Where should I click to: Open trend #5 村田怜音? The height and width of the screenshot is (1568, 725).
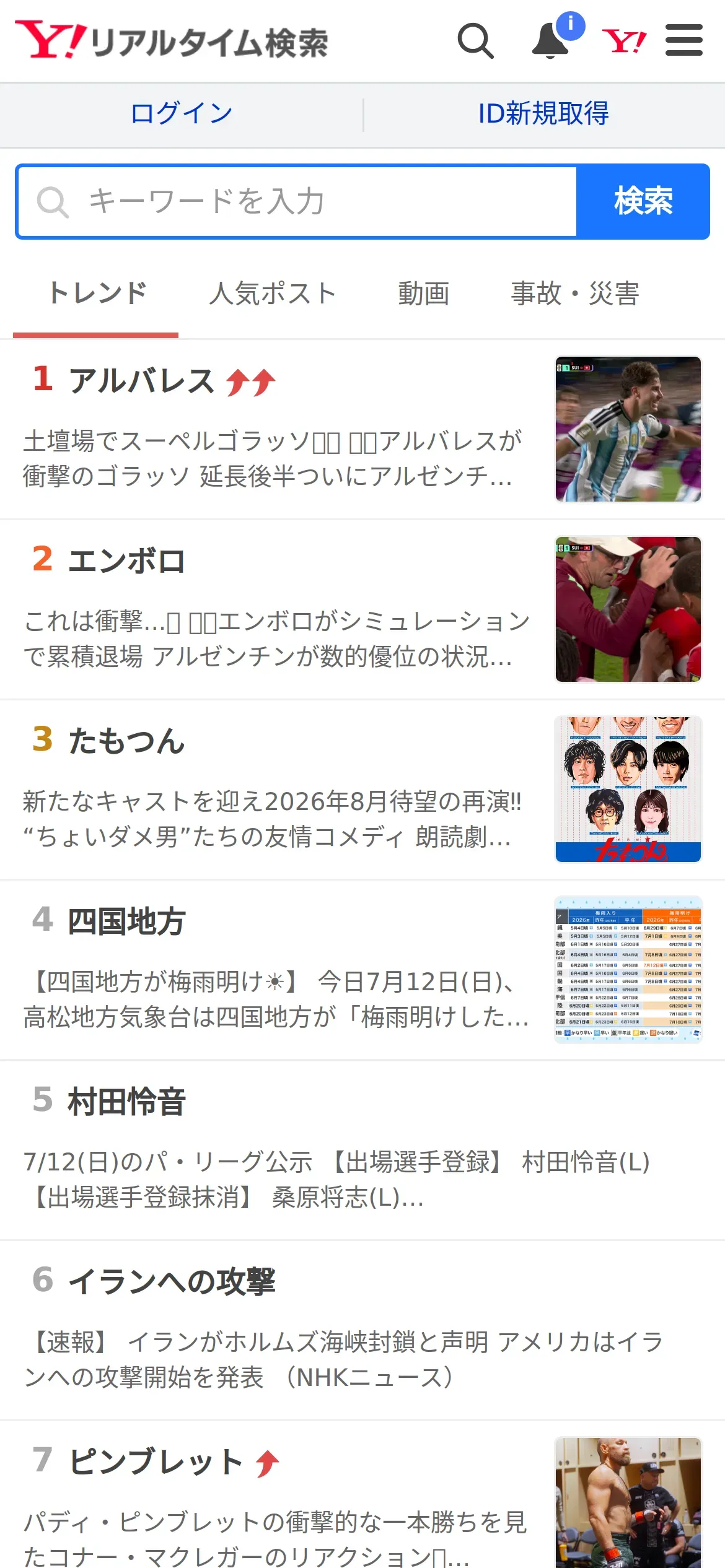tap(362, 1150)
